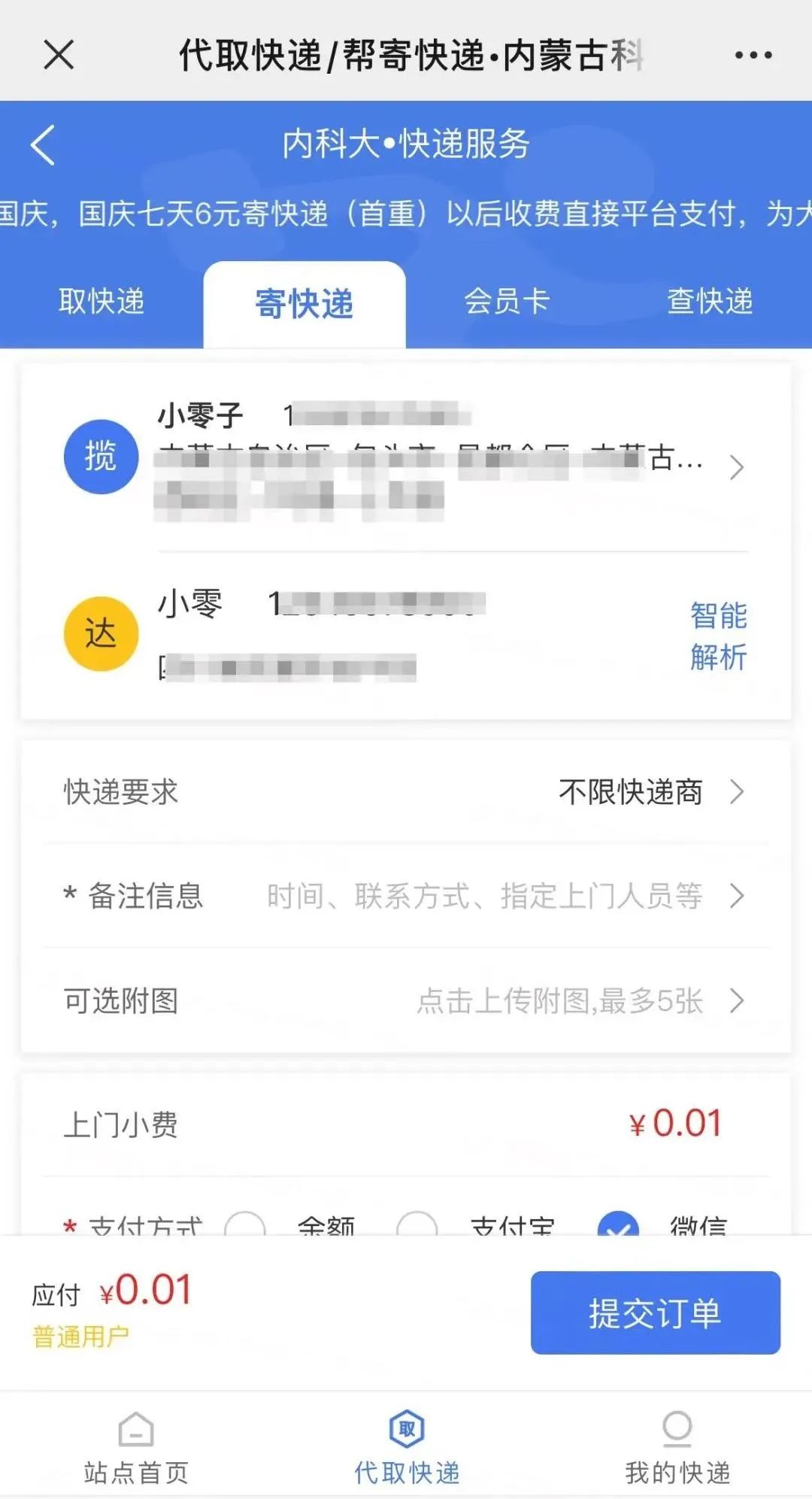The image size is (812, 1499).
Task: Open the three-dot overflow menu
Action: point(753,55)
